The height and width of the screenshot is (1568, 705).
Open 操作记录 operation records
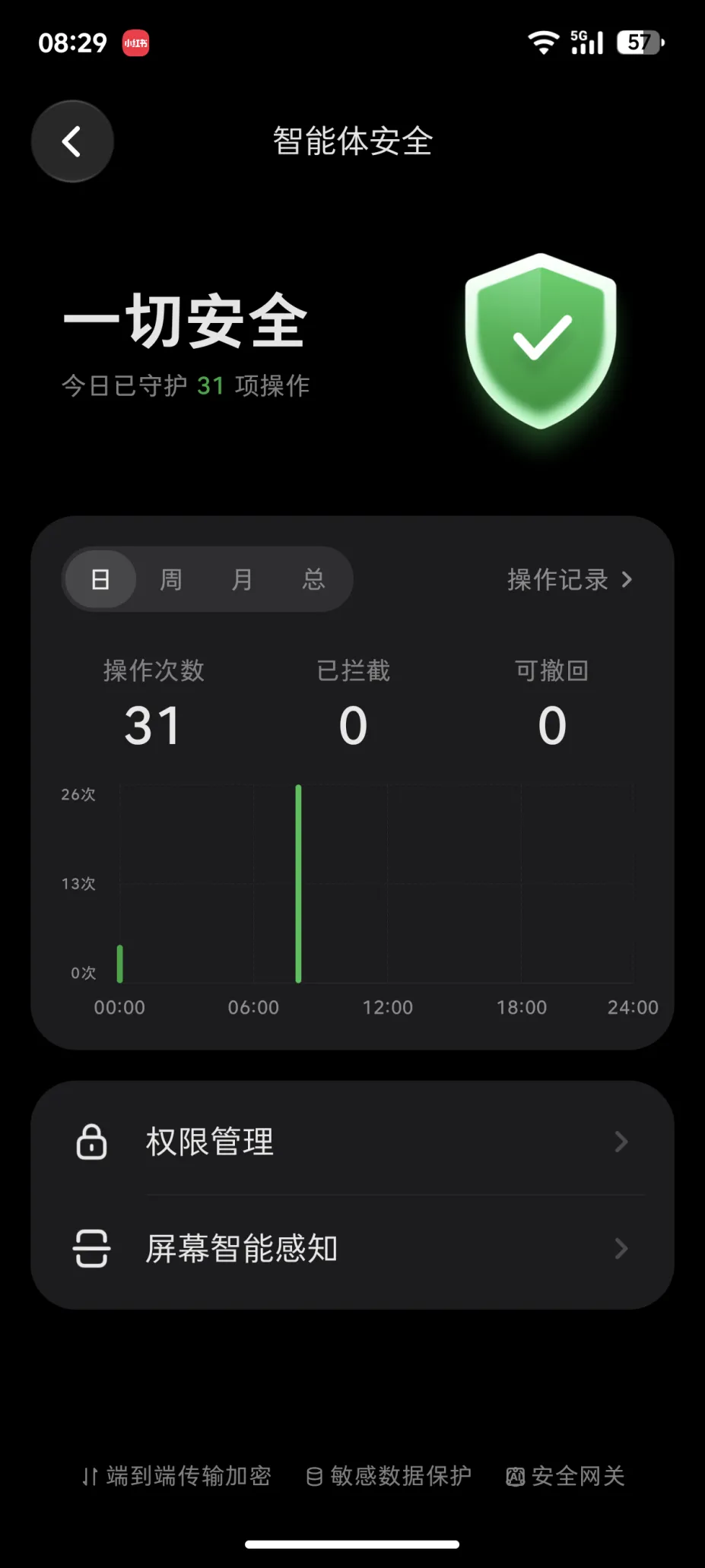point(570,579)
